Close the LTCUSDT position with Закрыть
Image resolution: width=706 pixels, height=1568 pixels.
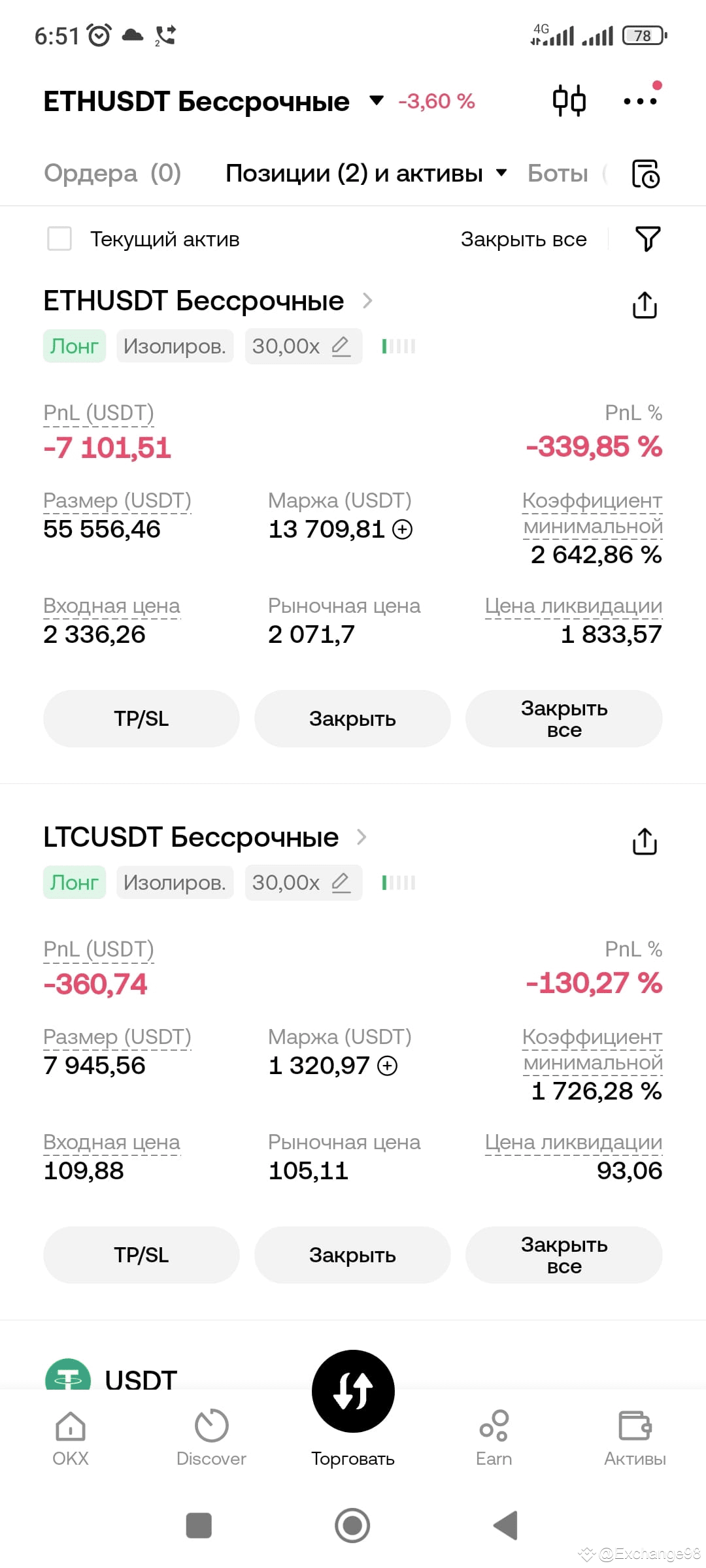point(352,1255)
